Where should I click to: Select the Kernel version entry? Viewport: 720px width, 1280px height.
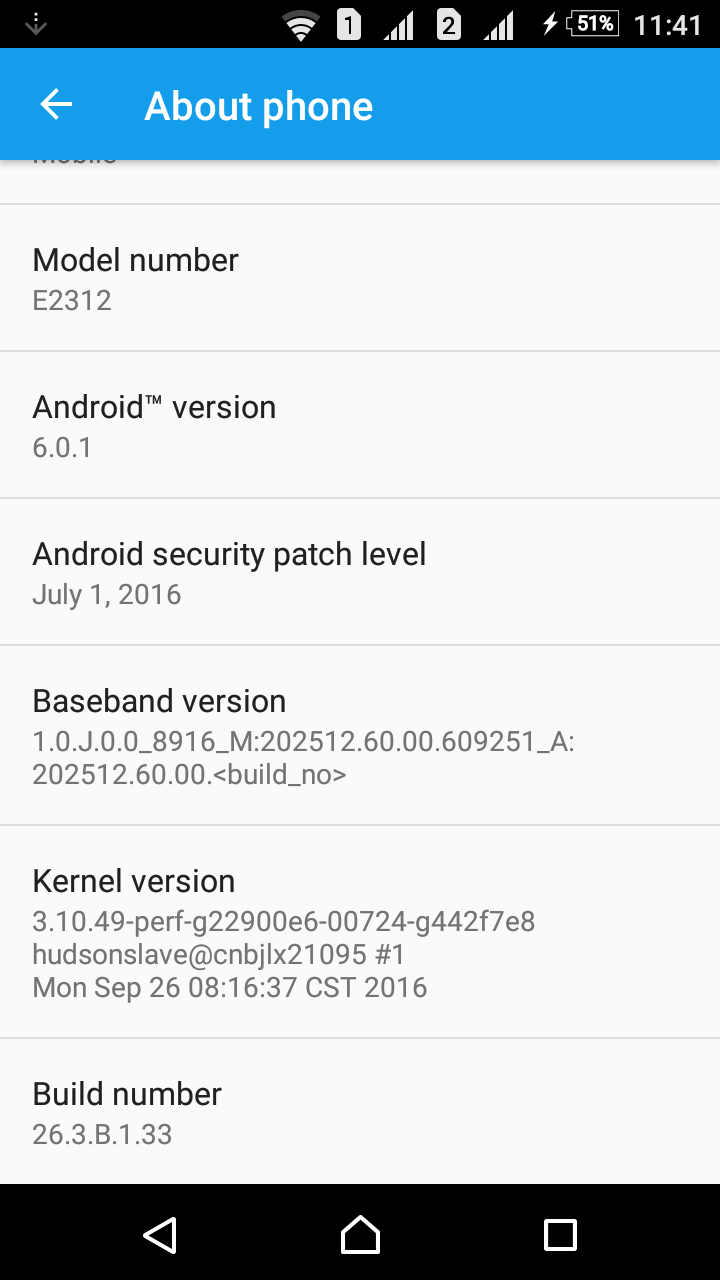tap(360, 932)
